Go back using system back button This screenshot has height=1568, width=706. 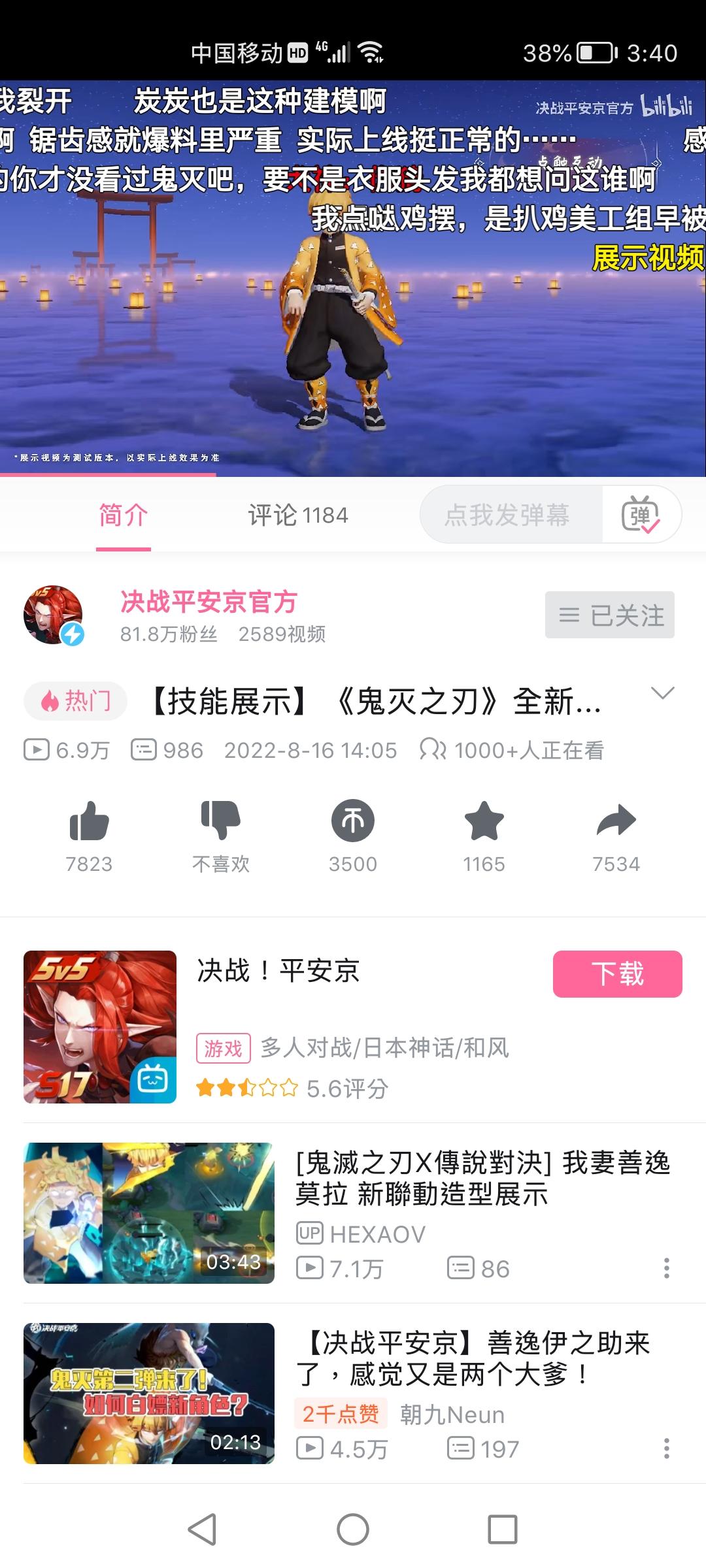click(x=203, y=1529)
